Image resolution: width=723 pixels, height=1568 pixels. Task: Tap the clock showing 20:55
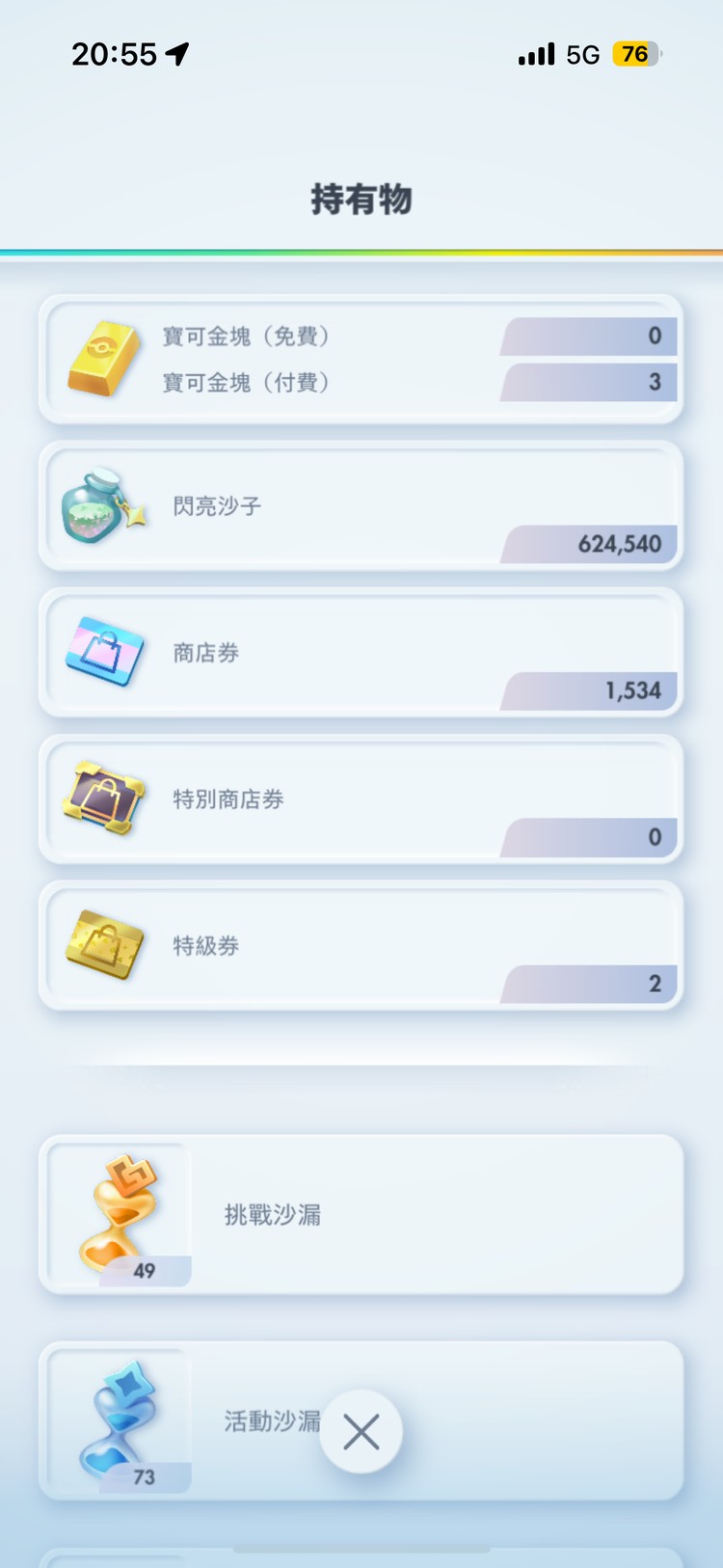116,54
